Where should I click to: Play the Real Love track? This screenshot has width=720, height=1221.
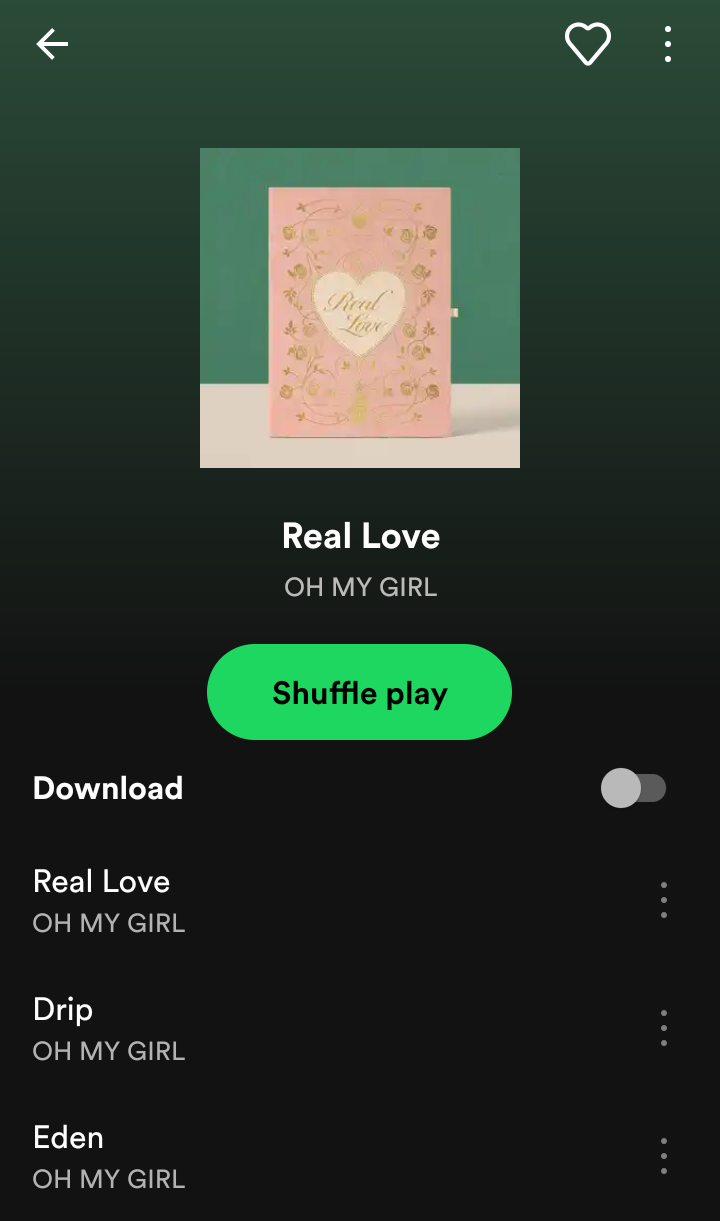pyautogui.click(x=102, y=882)
